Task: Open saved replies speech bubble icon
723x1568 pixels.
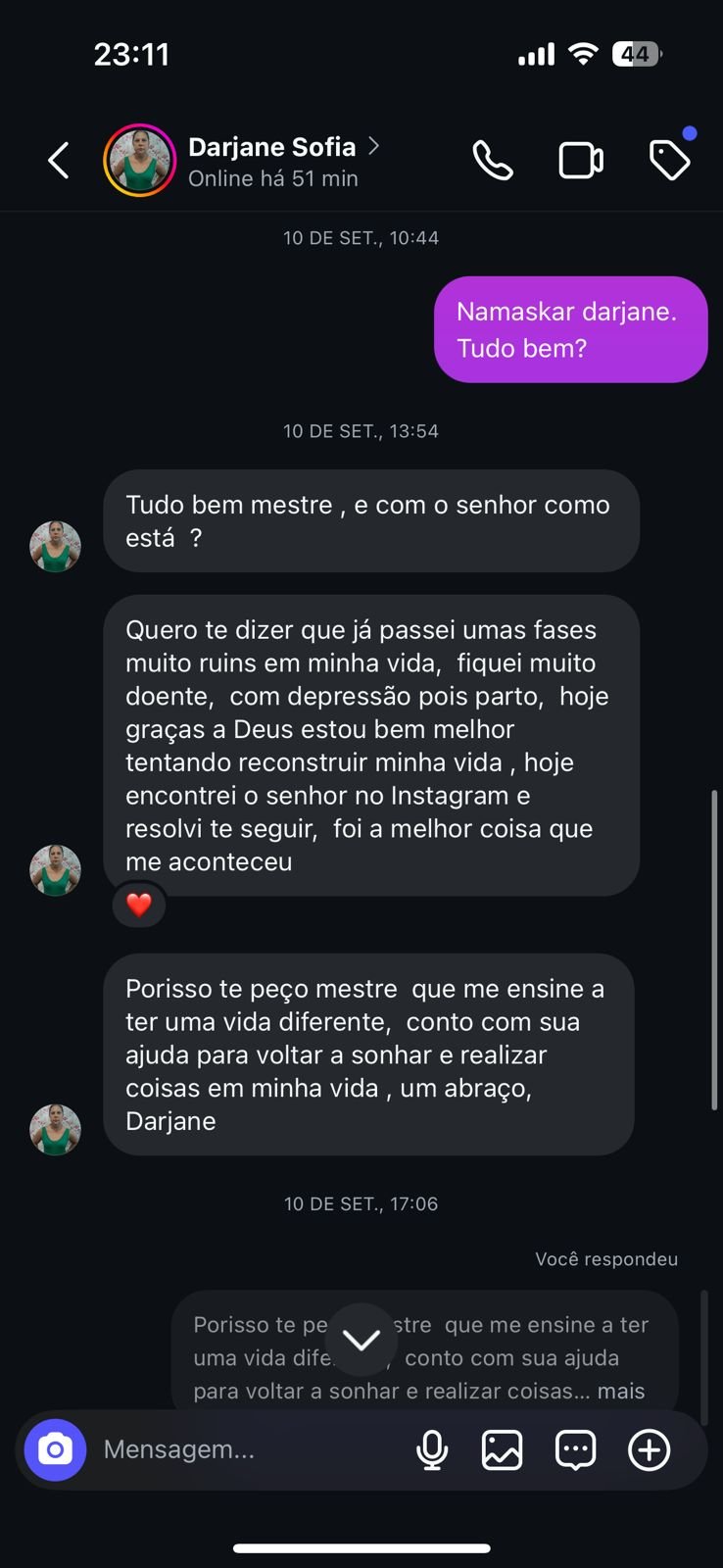Action: (575, 1449)
